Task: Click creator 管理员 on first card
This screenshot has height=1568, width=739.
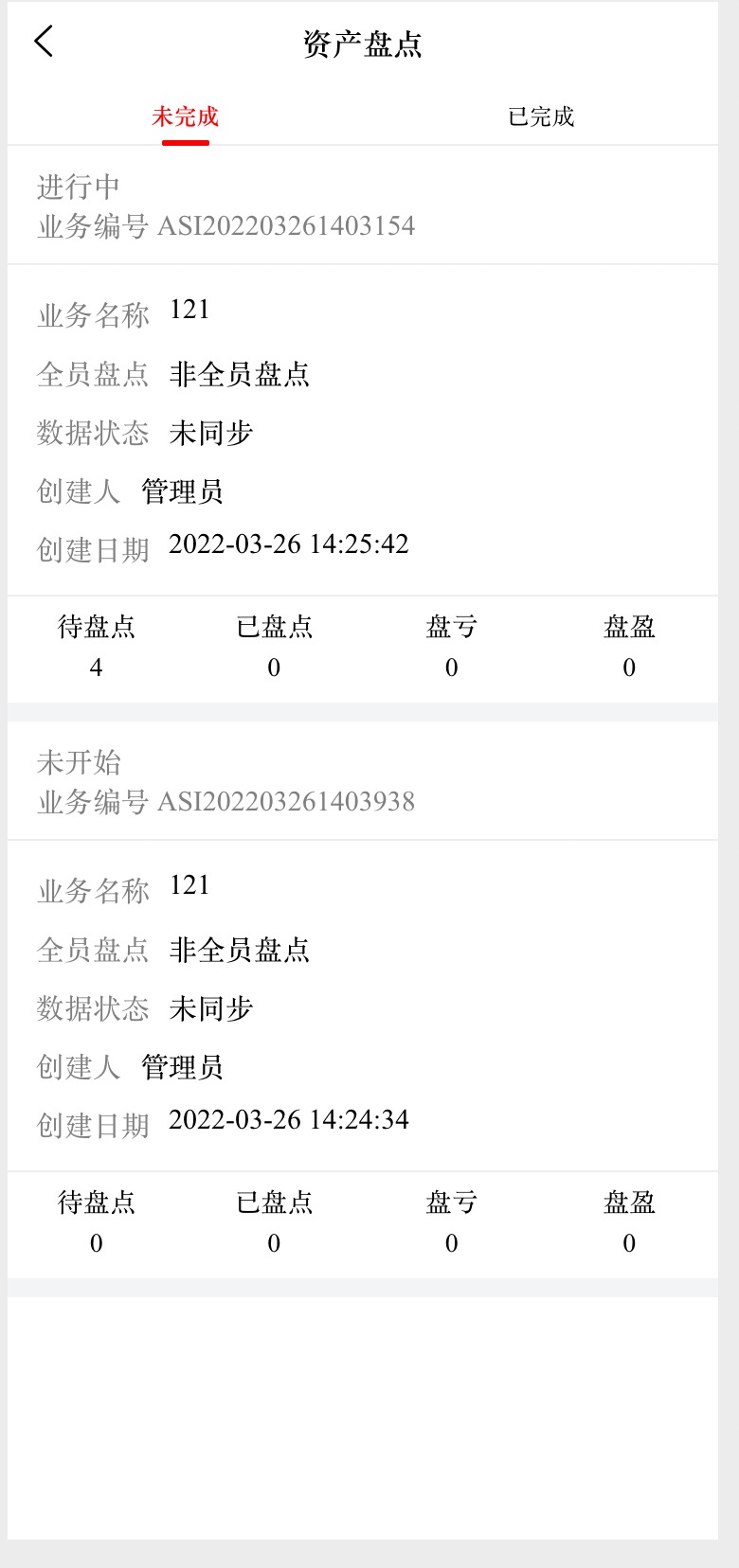Action: coord(181,490)
